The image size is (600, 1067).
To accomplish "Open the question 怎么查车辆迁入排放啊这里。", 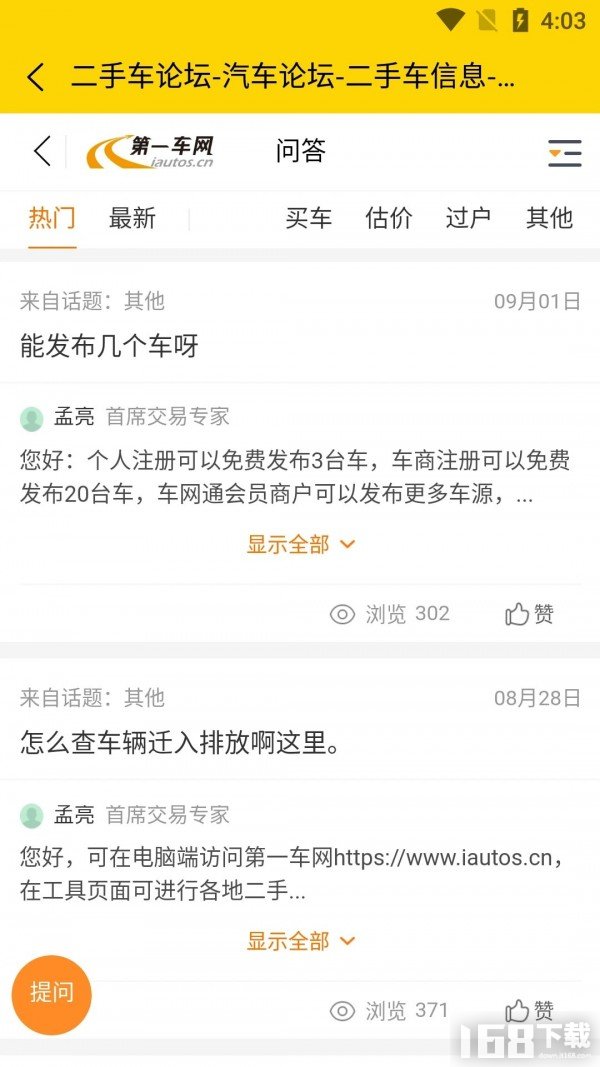I will coord(181,743).
